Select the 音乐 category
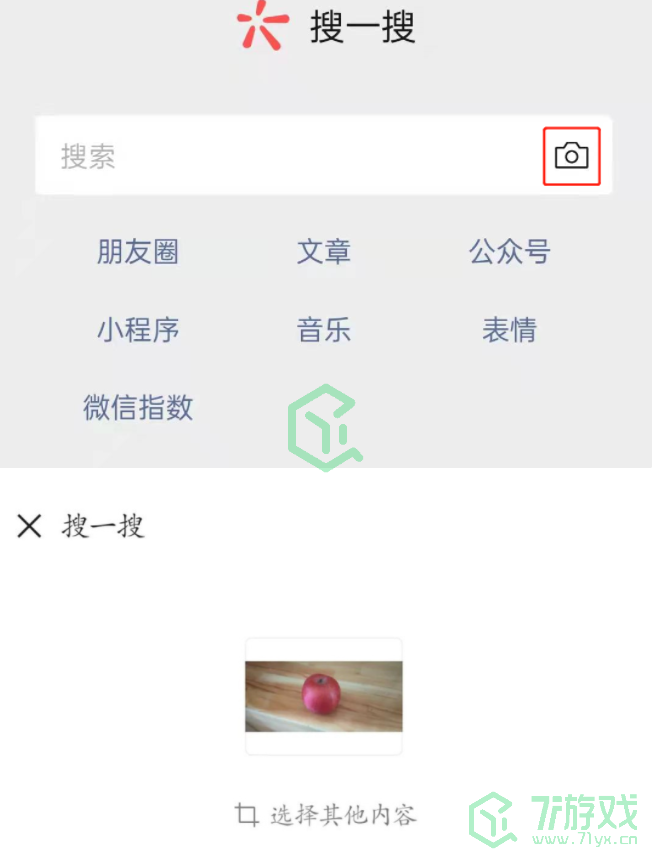 pos(324,330)
